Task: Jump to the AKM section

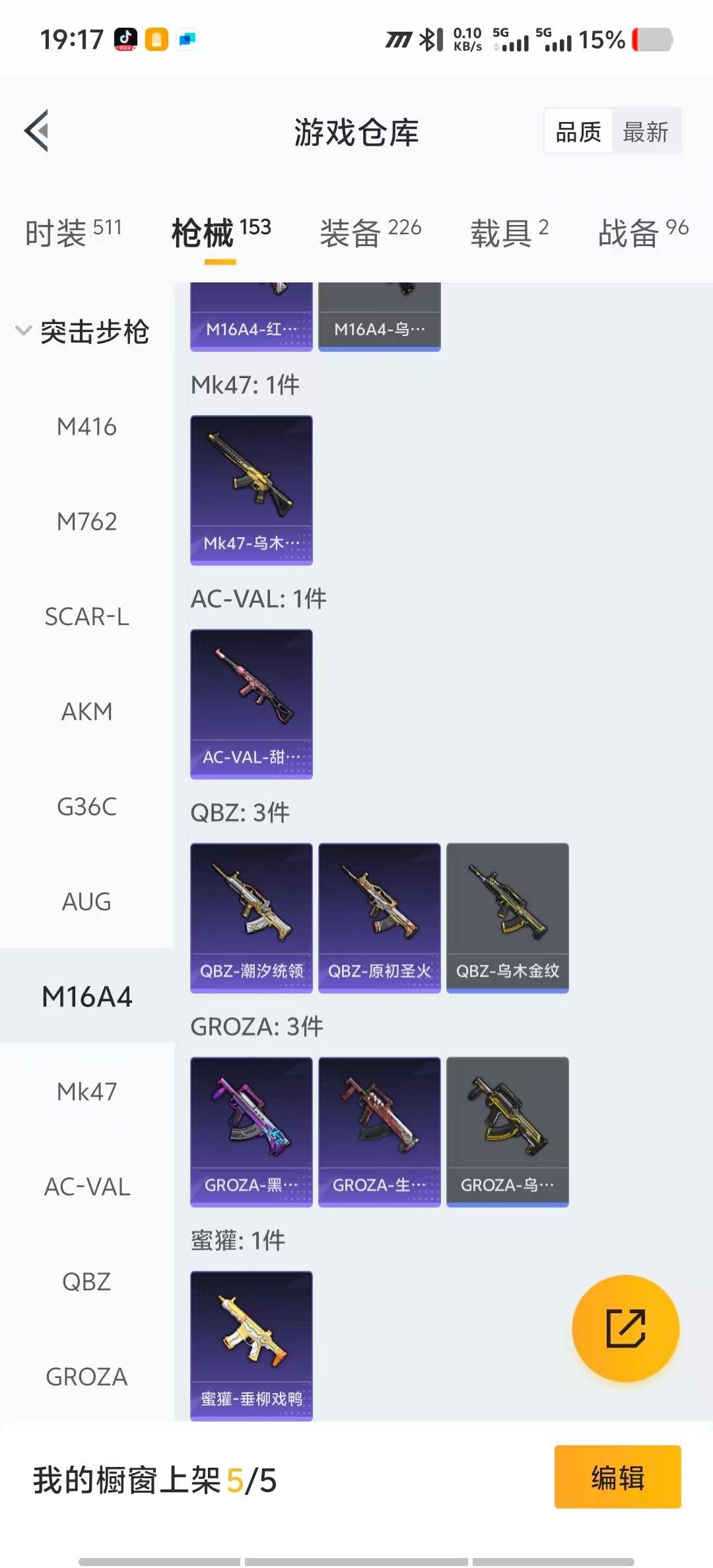Action: (x=86, y=712)
